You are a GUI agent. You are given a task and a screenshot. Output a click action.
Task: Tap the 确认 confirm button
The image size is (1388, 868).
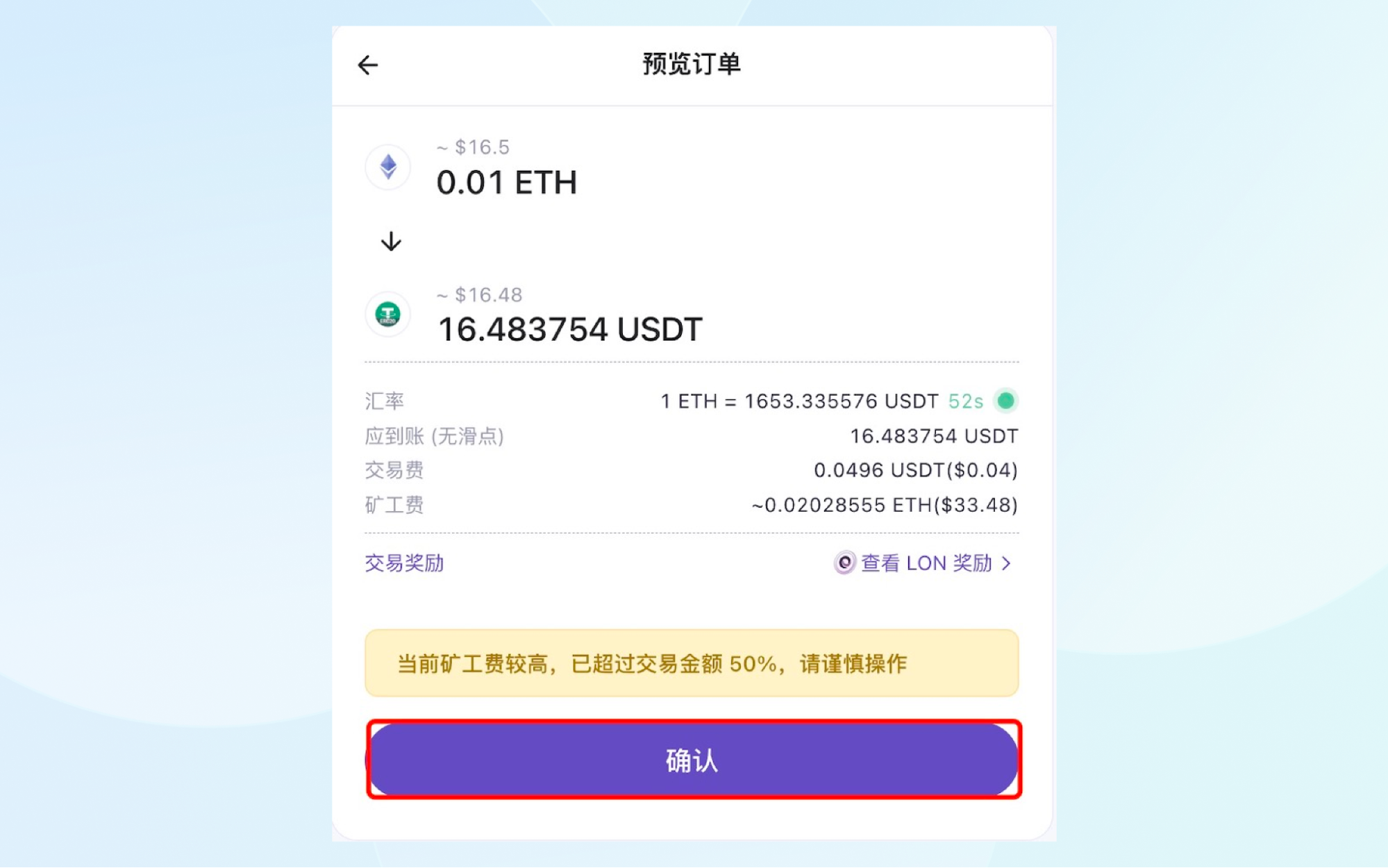click(692, 760)
